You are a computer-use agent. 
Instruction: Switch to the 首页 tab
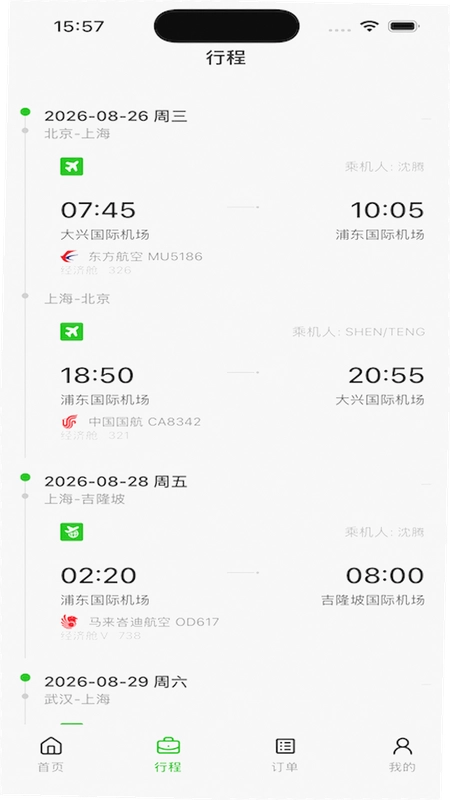pos(51,754)
